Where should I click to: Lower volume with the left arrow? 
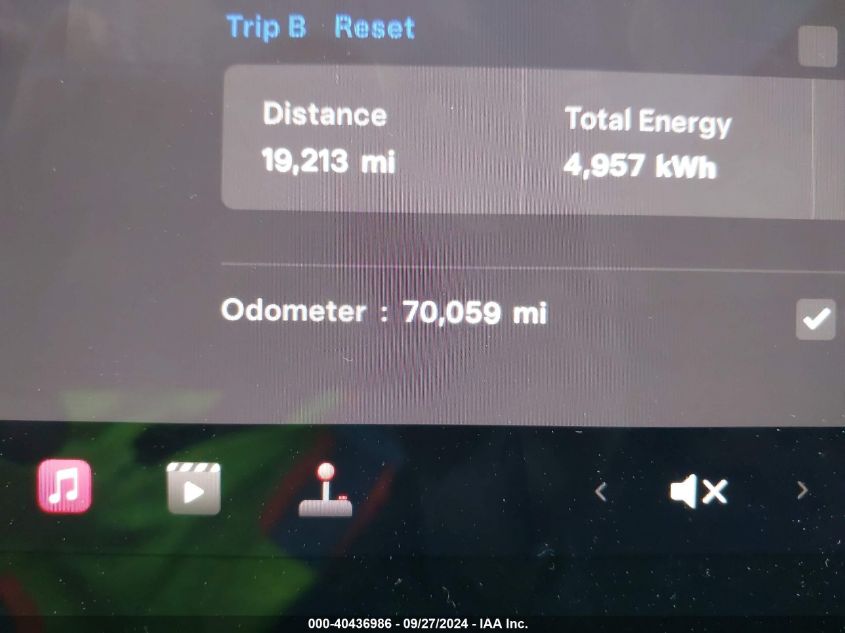coord(601,490)
